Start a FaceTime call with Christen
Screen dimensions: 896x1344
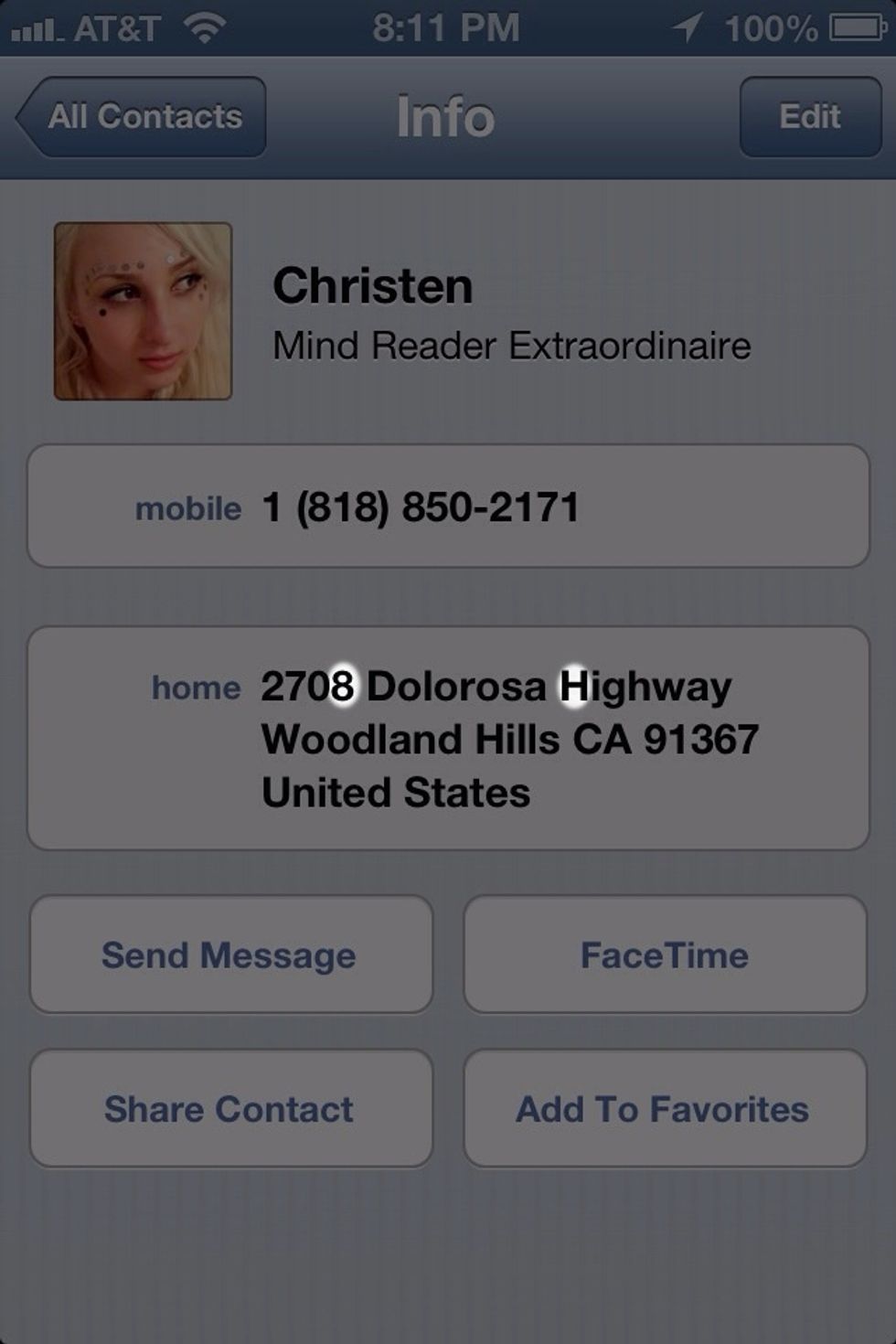[665, 955]
